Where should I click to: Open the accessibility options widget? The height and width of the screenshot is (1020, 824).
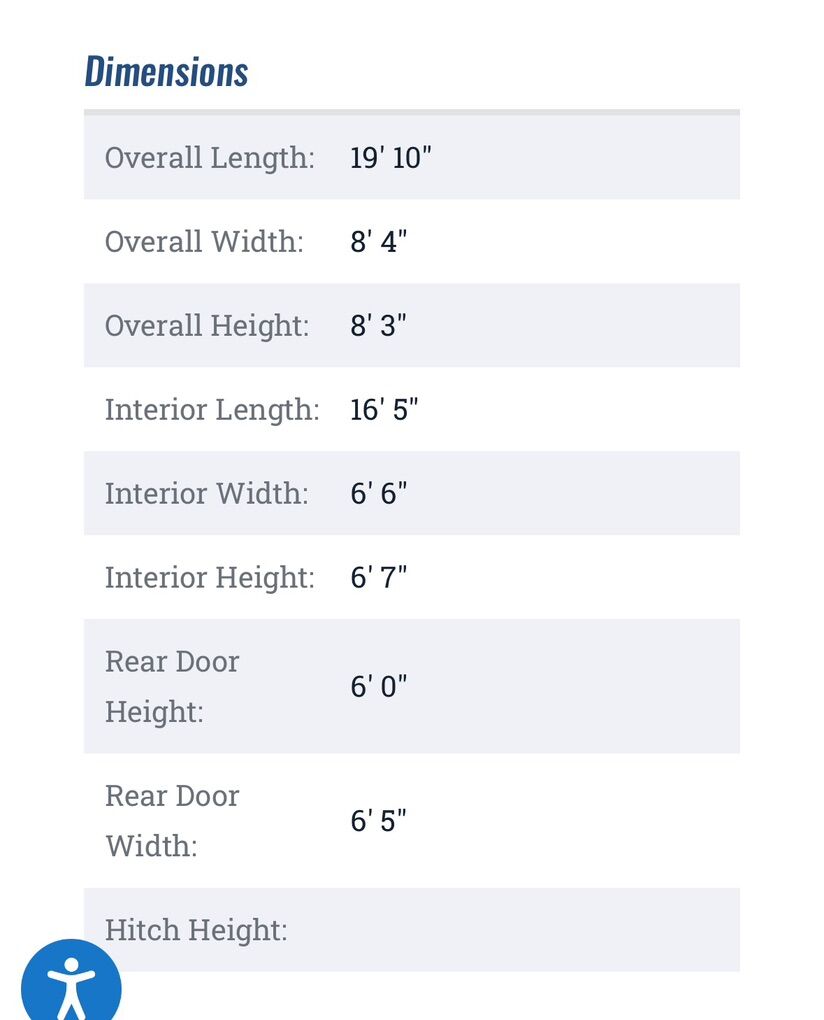tap(71, 984)
